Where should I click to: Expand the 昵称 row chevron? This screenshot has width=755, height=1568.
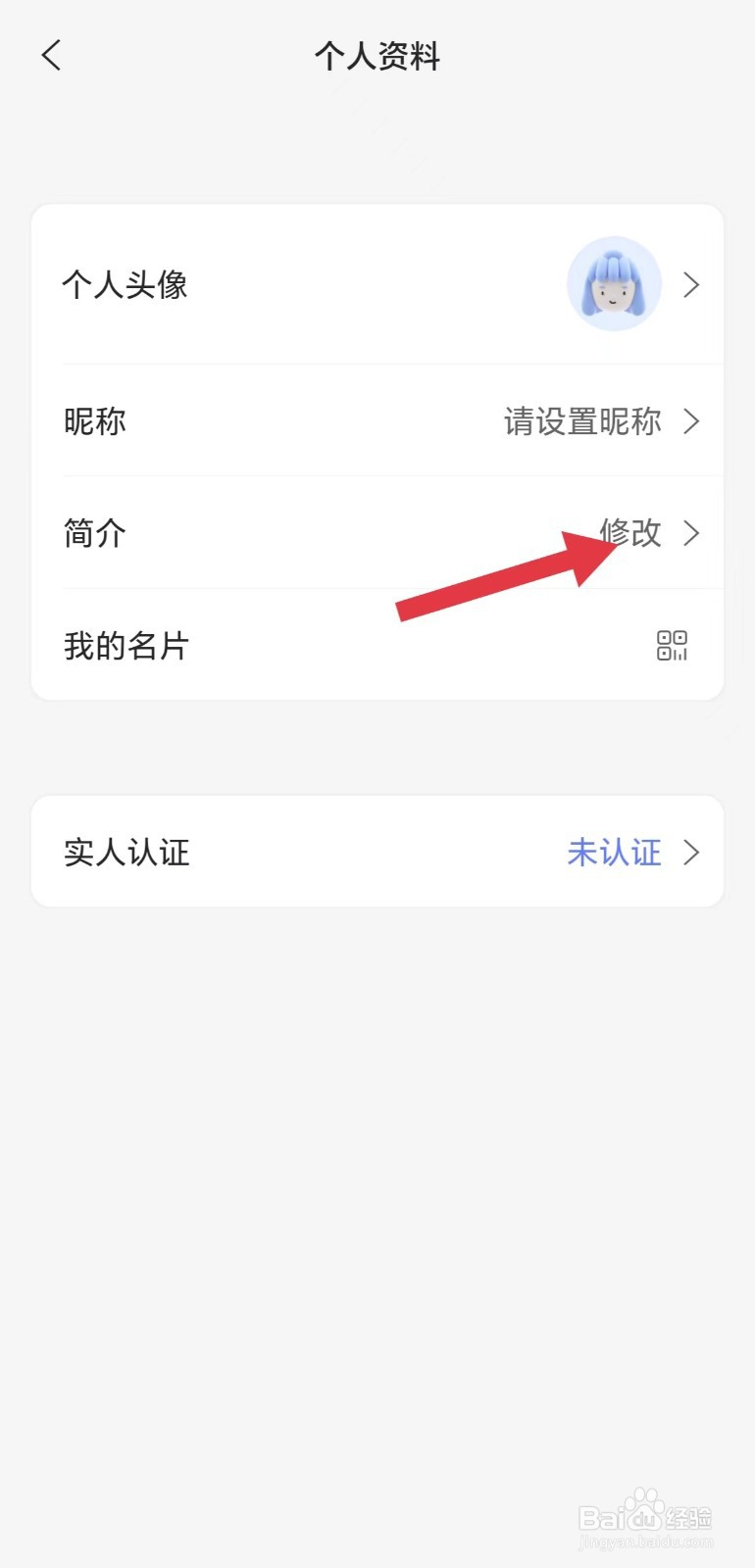692,421
